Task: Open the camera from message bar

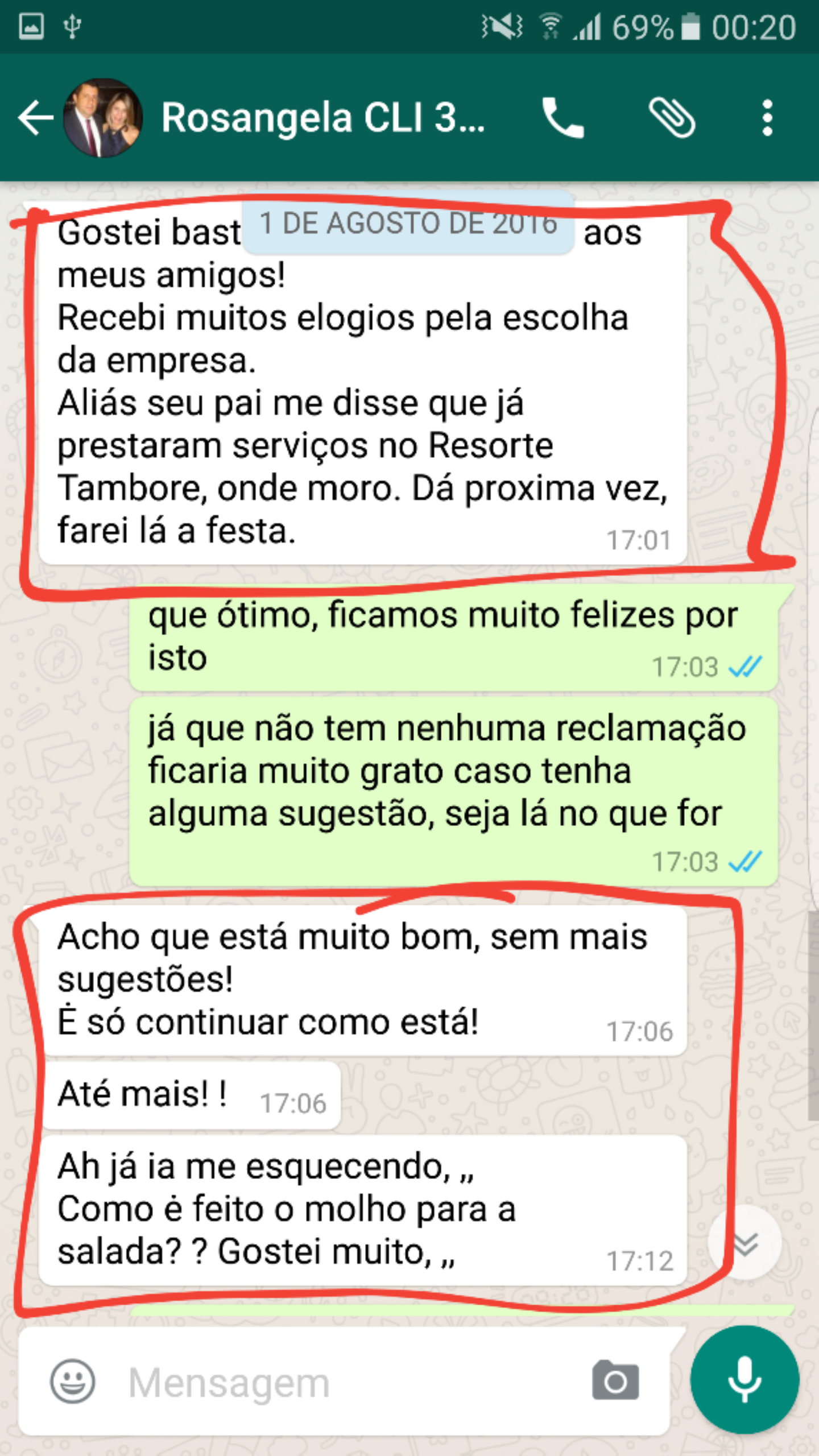Action: (x=615, y=1380)
